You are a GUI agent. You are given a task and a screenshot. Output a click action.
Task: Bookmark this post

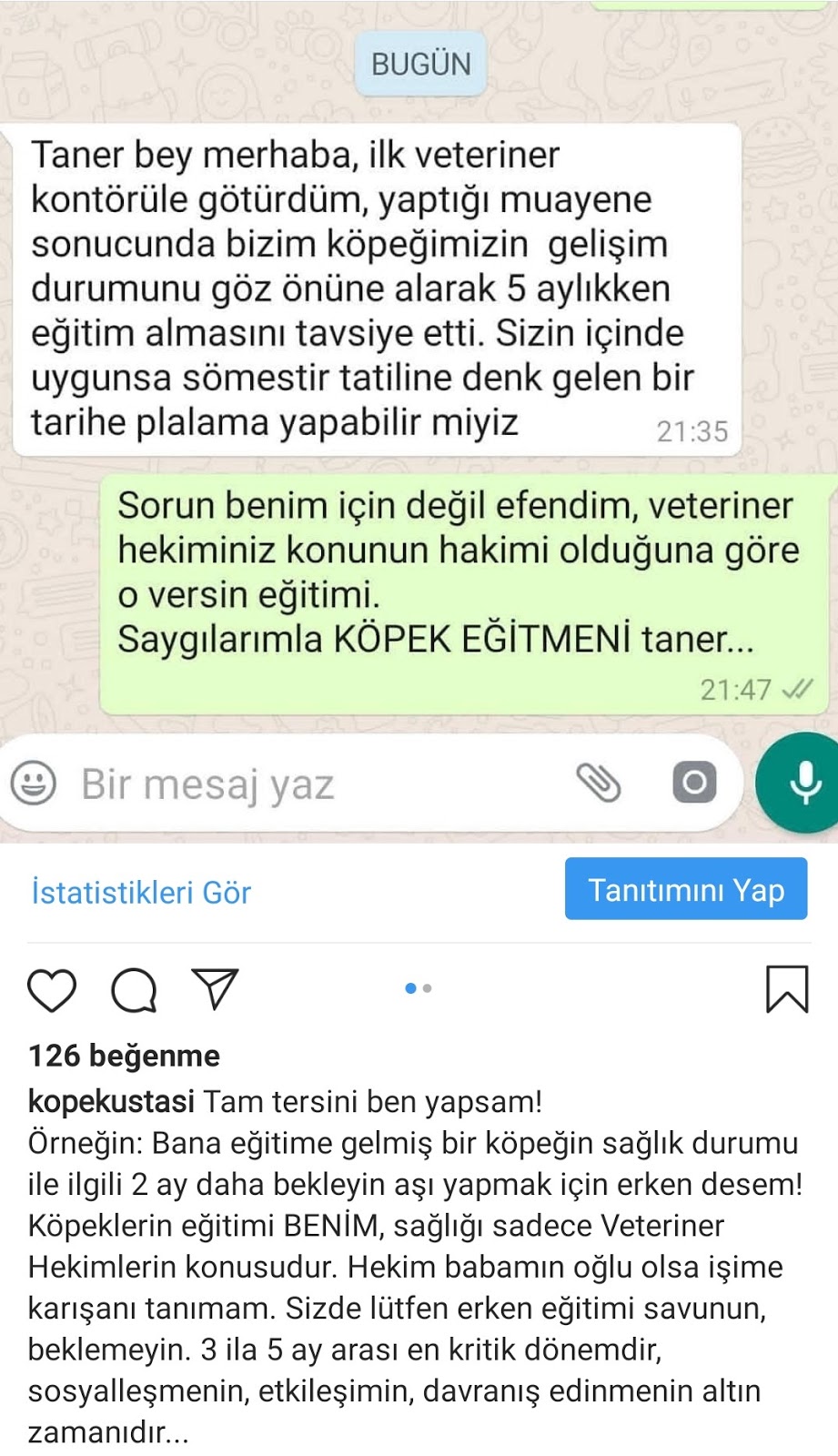tap(786, 989)
